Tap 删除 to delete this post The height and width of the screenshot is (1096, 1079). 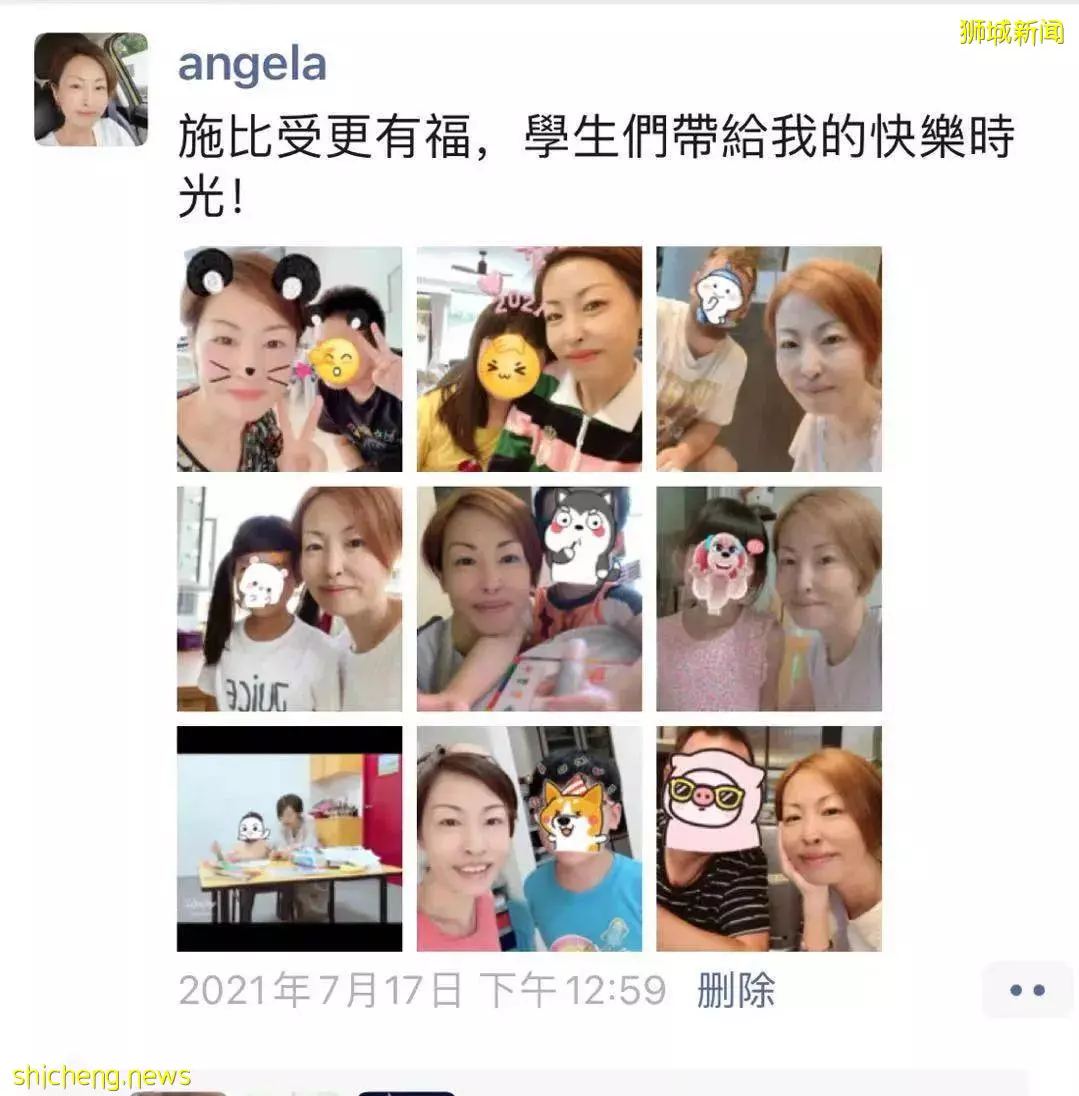click(736, 990)
